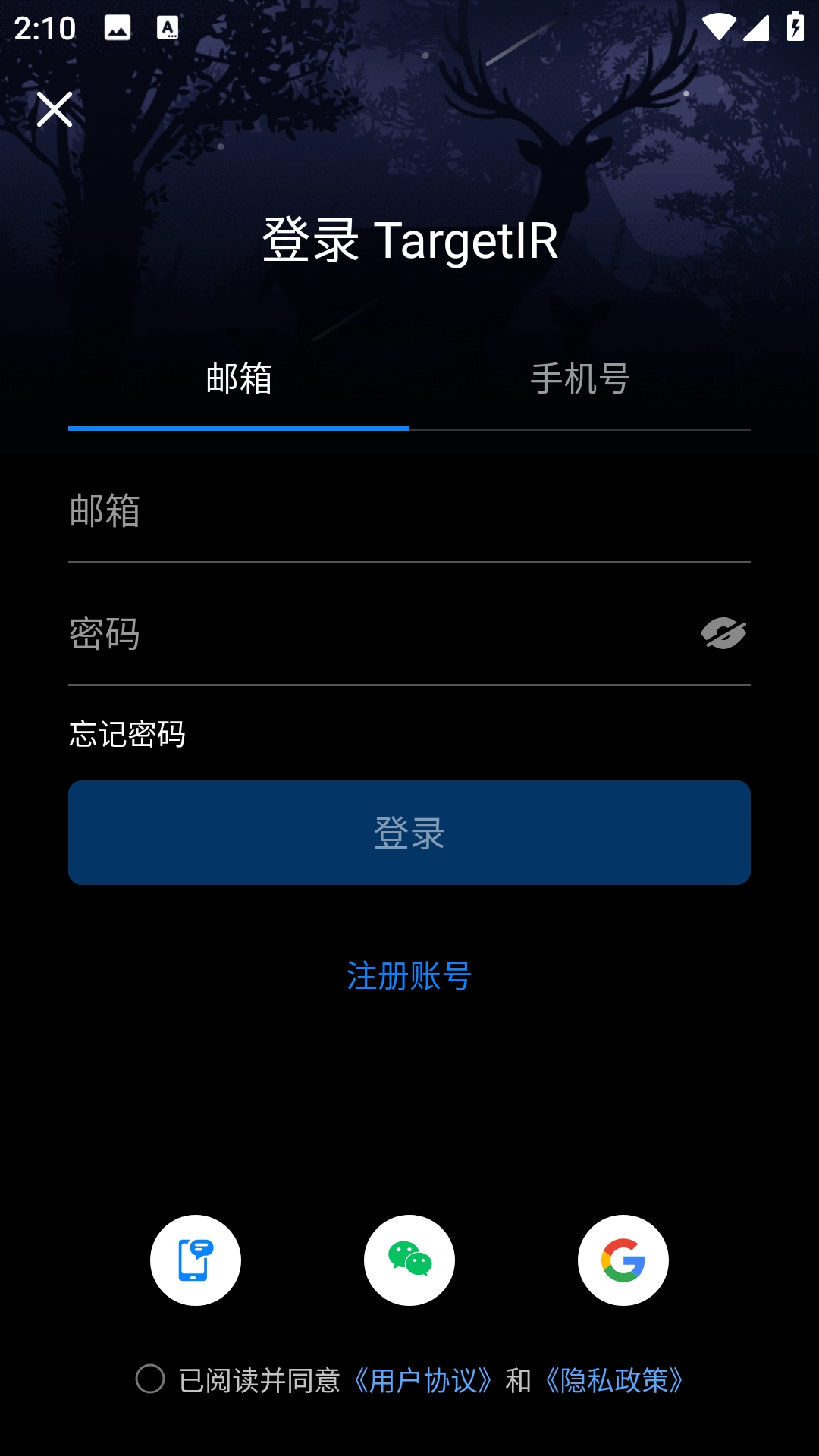Select the 邮箱 login tab

coord(239,378)
